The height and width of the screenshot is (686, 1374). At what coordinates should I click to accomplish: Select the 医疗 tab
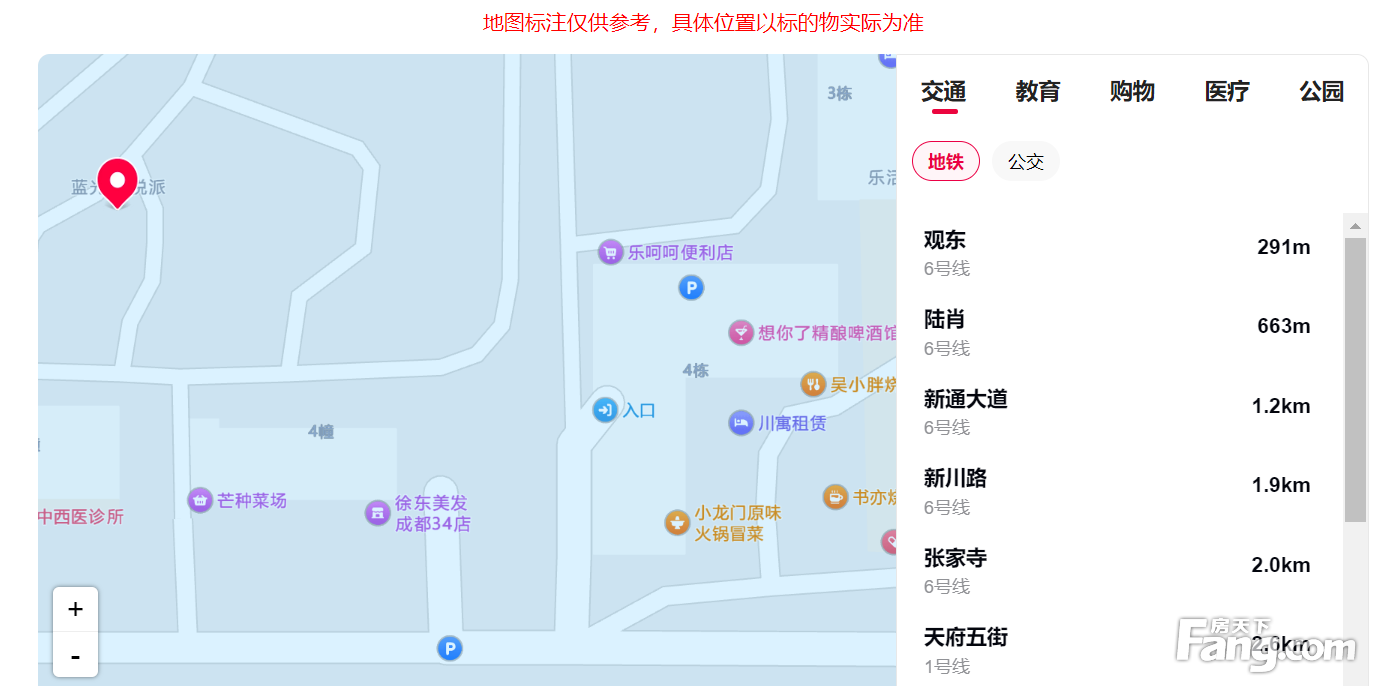tap(1227, 92)
